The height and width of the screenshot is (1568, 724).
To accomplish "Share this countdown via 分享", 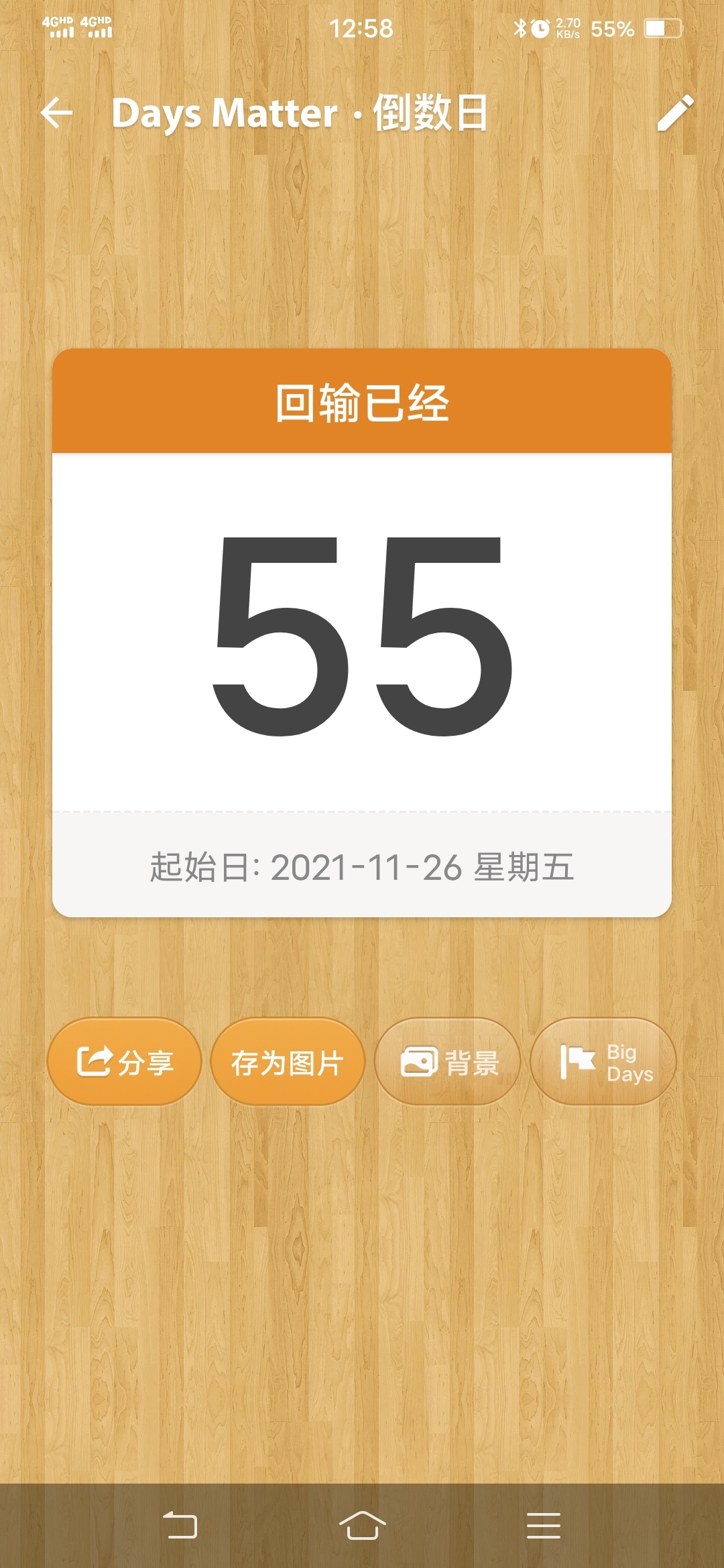I will tap(125, 1061).
